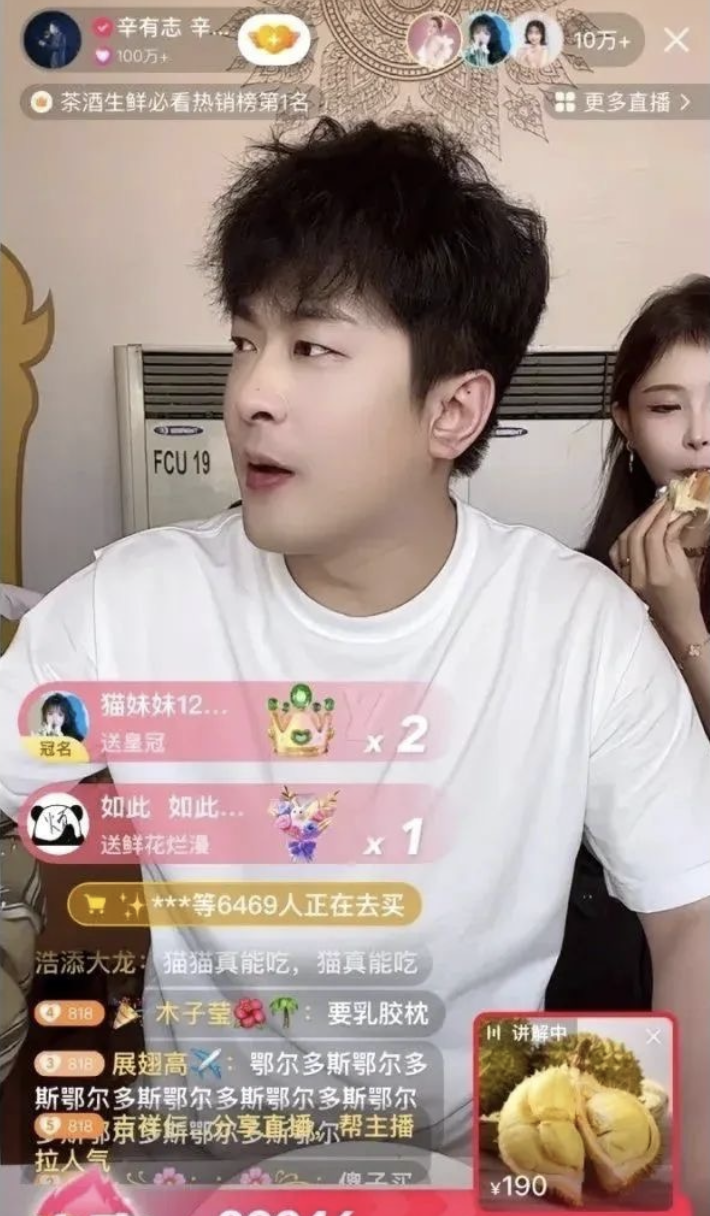Open the 茶酒生鲜 hot sales ranking banner

click(170, 102)
